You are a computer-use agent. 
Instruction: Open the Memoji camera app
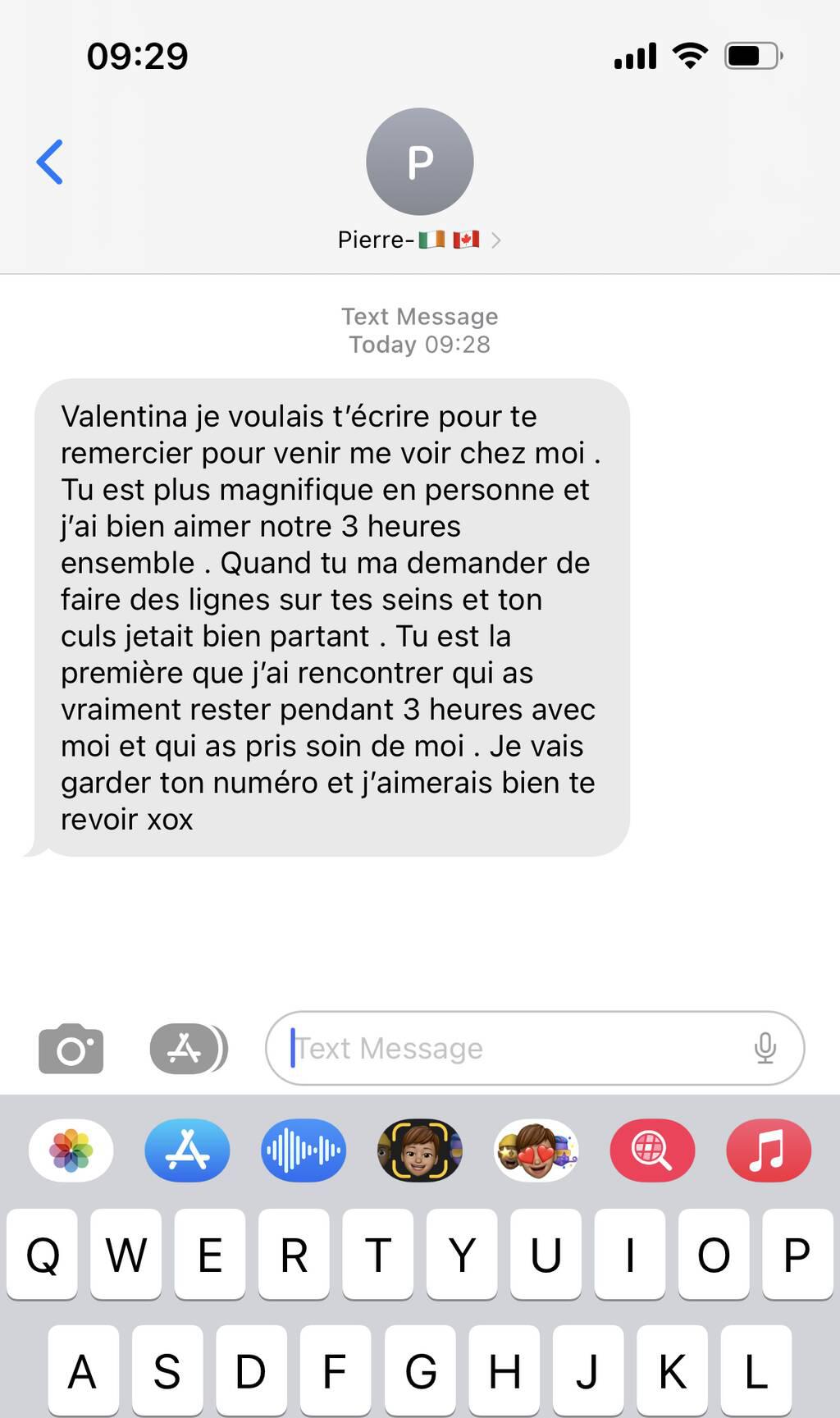coord(420,1150)
